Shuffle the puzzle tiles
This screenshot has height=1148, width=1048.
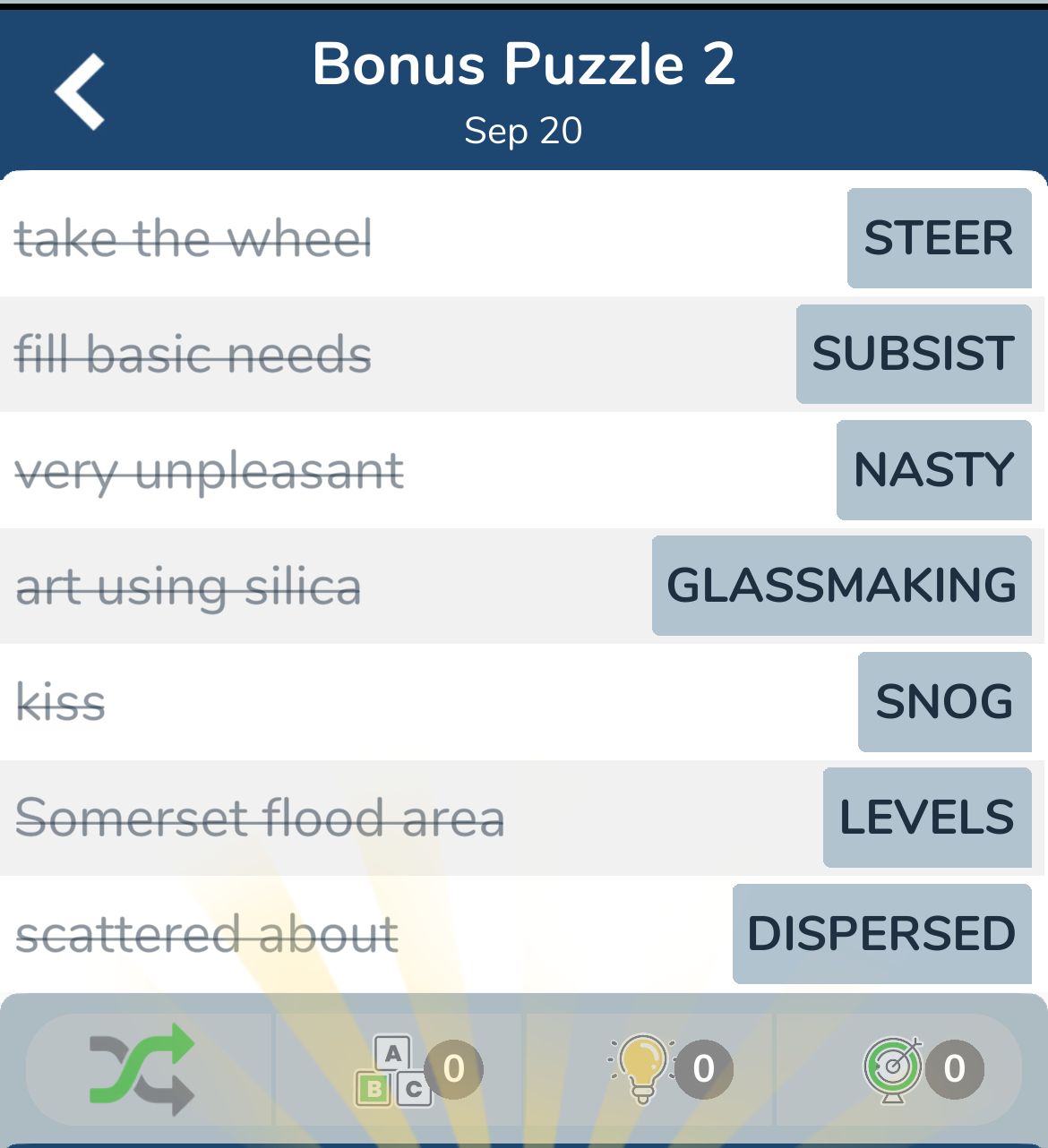[143, 1068]
